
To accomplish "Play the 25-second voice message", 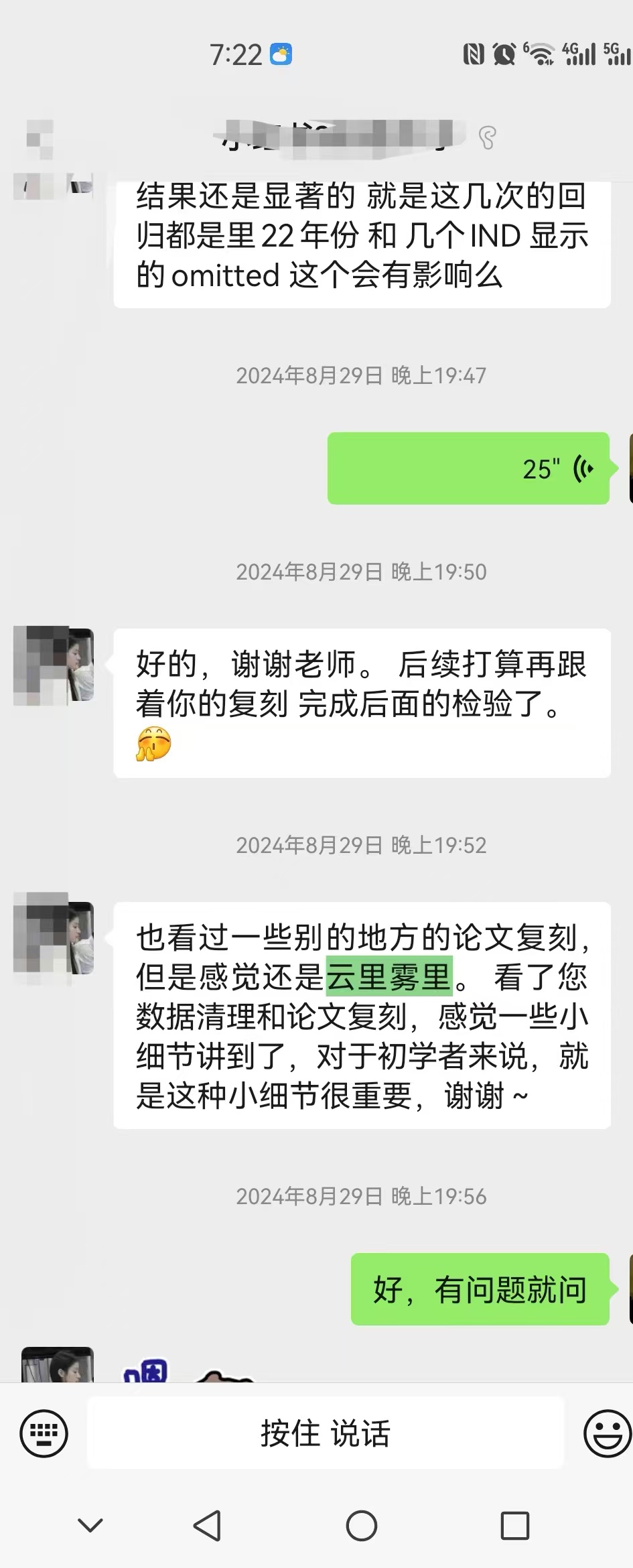I will pyautogui.click(x=468, y=468).
